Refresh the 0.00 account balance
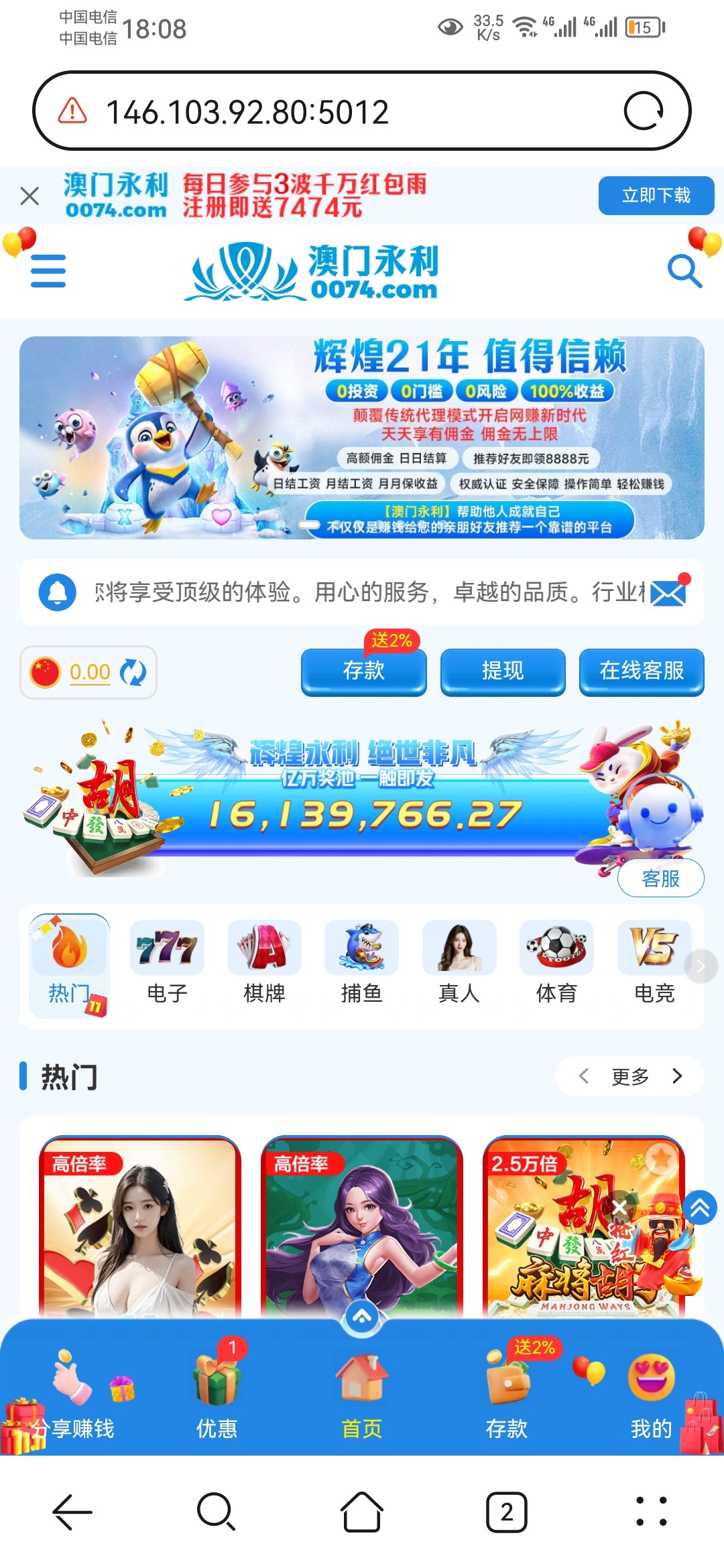The height and width of the screenshot is (1568, 724). (133, 672)
